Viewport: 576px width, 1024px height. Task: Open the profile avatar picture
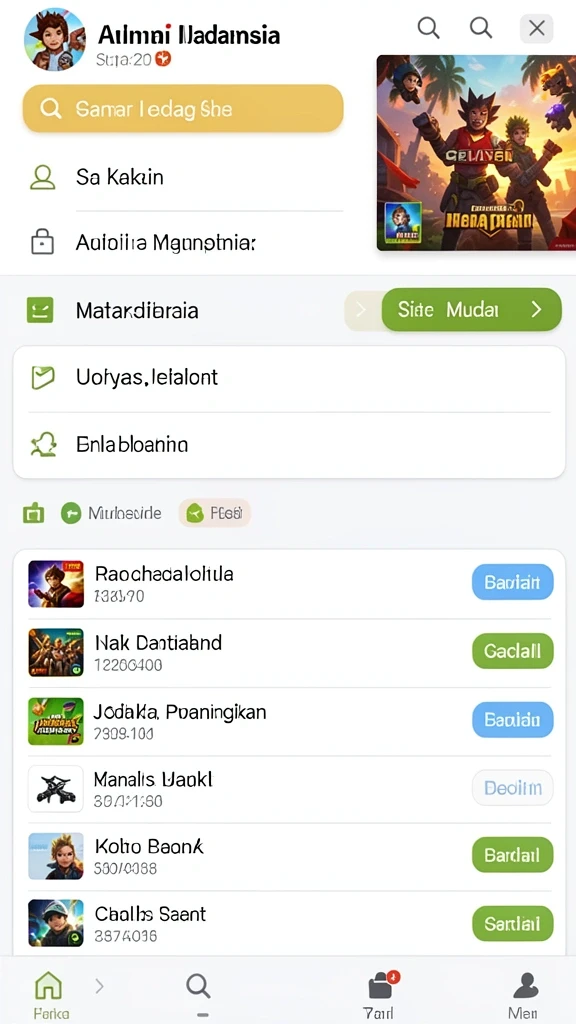click(x=55, y=39)
